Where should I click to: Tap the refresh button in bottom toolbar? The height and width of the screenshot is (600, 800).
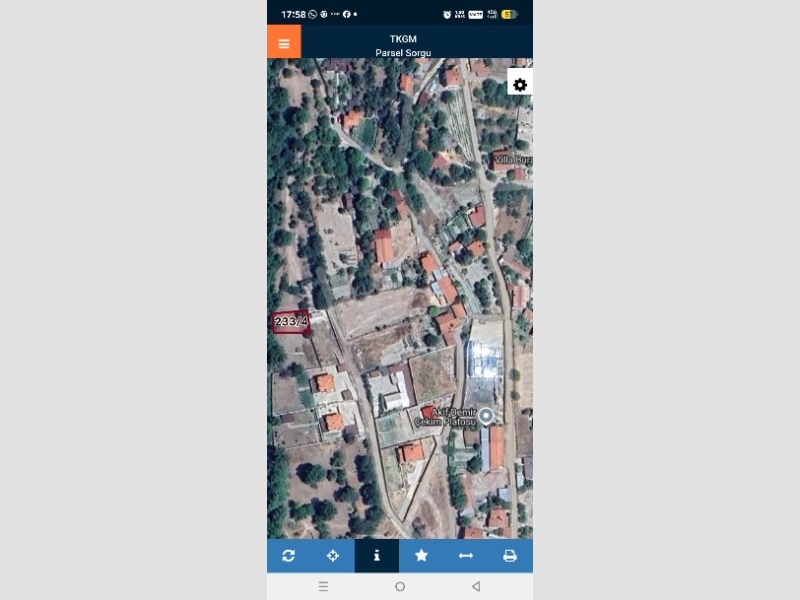(289, 556)
